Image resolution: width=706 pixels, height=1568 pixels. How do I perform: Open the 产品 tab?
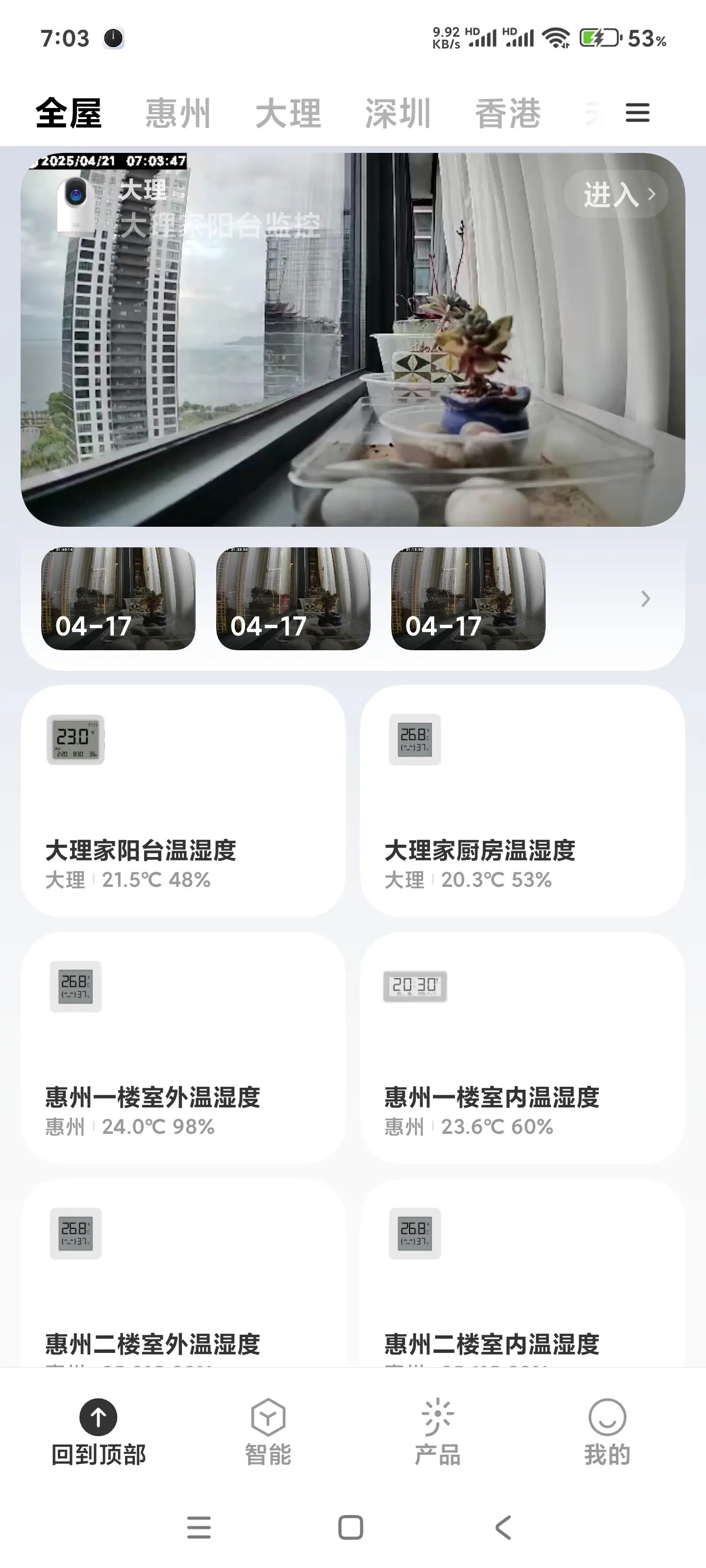(437, 1432)
